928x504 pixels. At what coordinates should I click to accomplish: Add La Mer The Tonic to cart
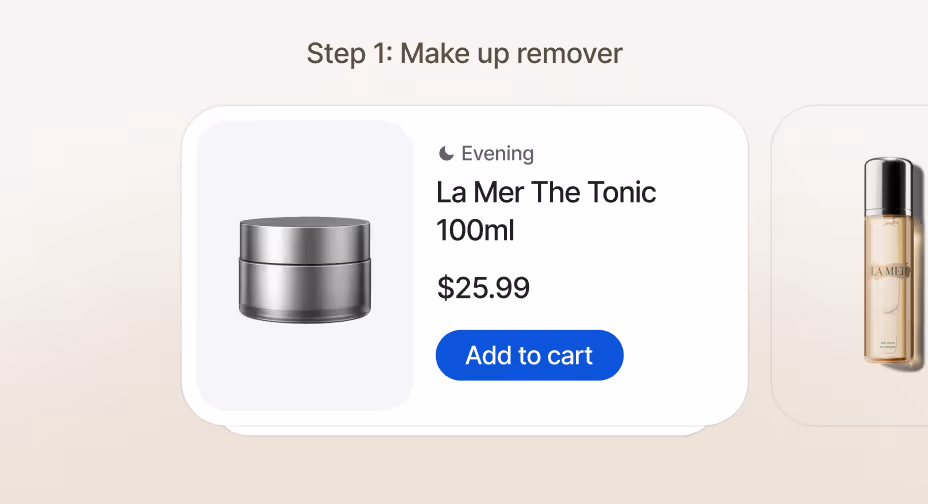click(x=529, y=355)
